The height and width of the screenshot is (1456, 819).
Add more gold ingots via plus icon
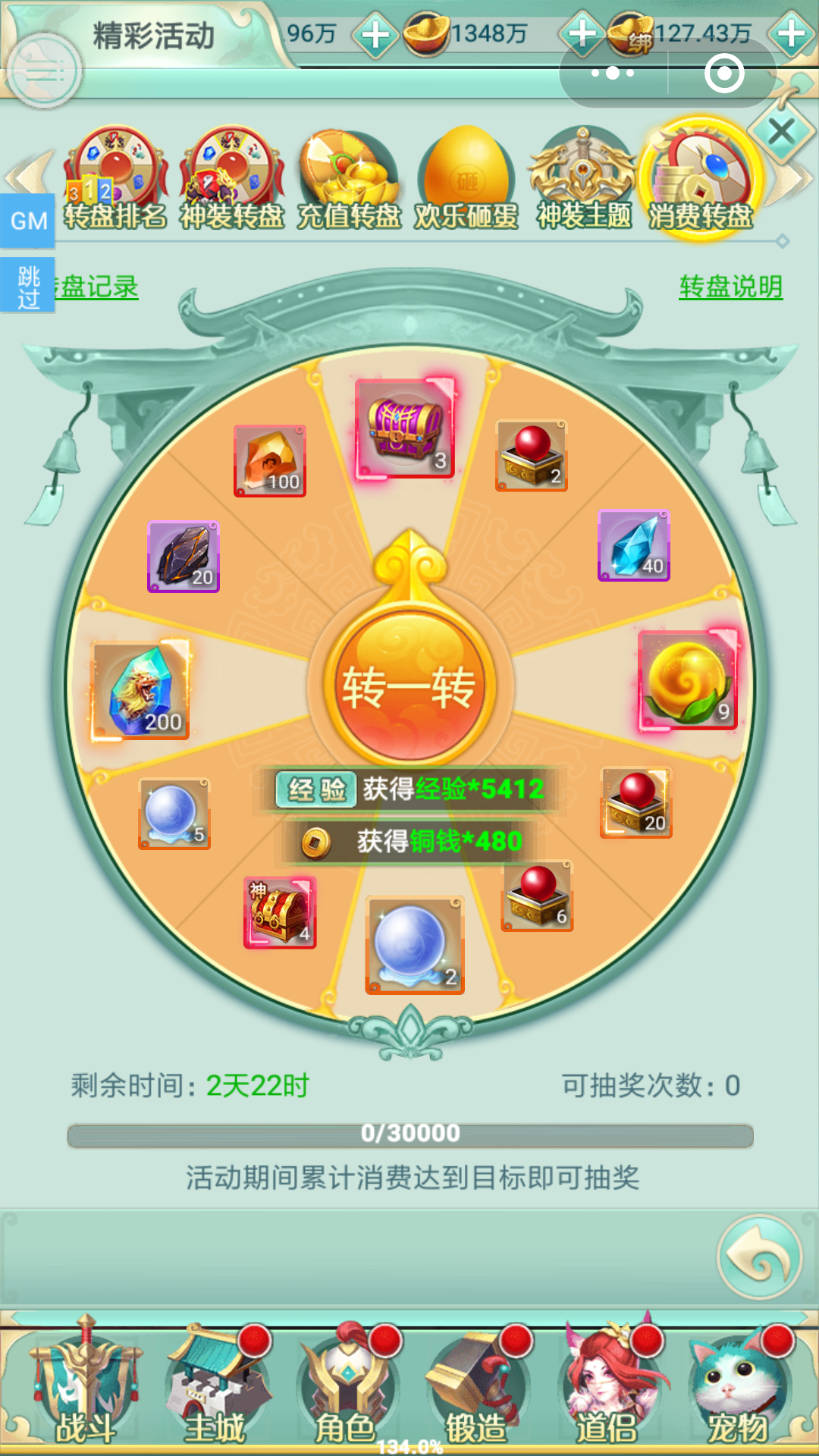(x=582, y=33)
